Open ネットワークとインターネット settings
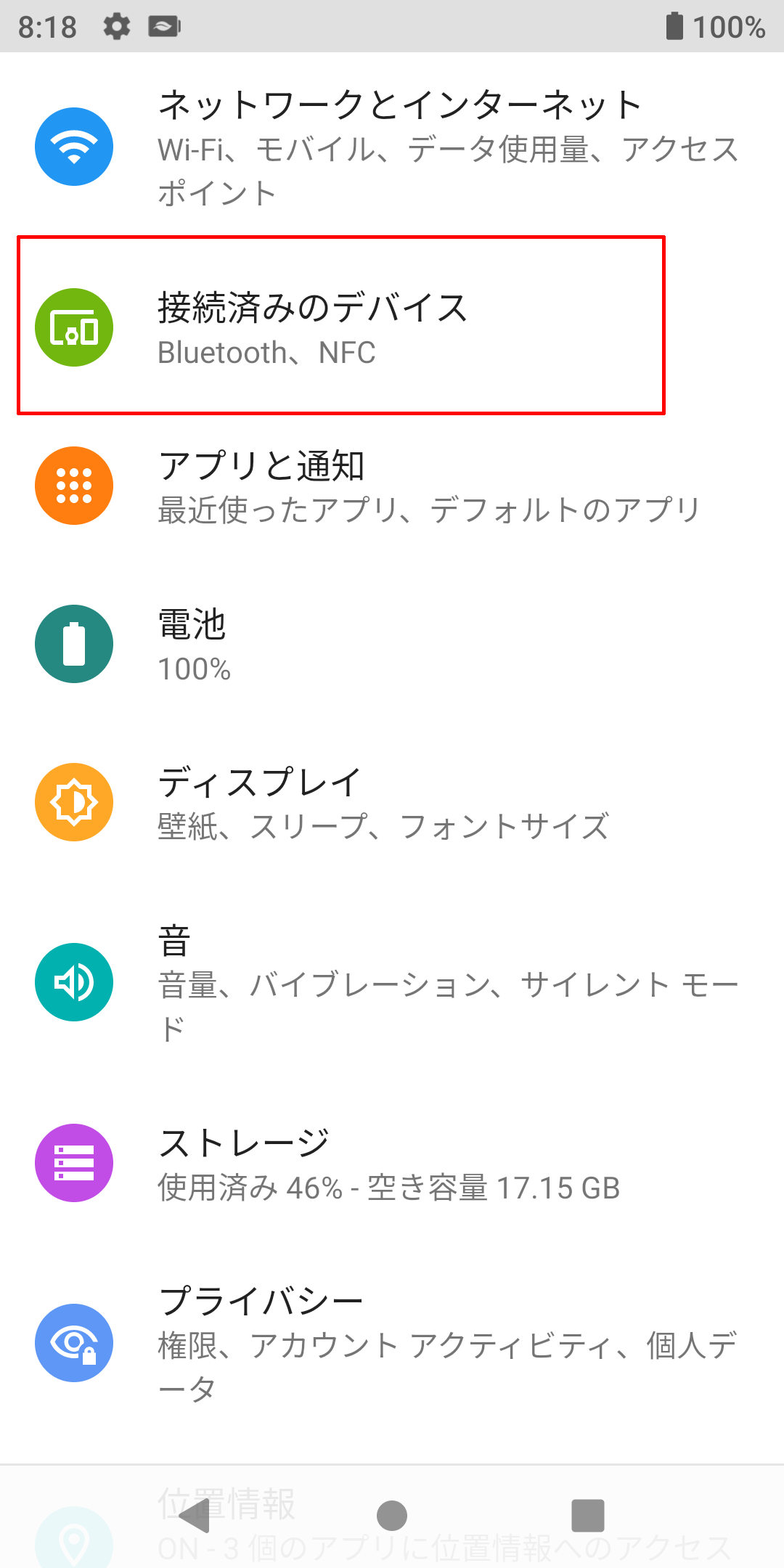 [392, 147]
